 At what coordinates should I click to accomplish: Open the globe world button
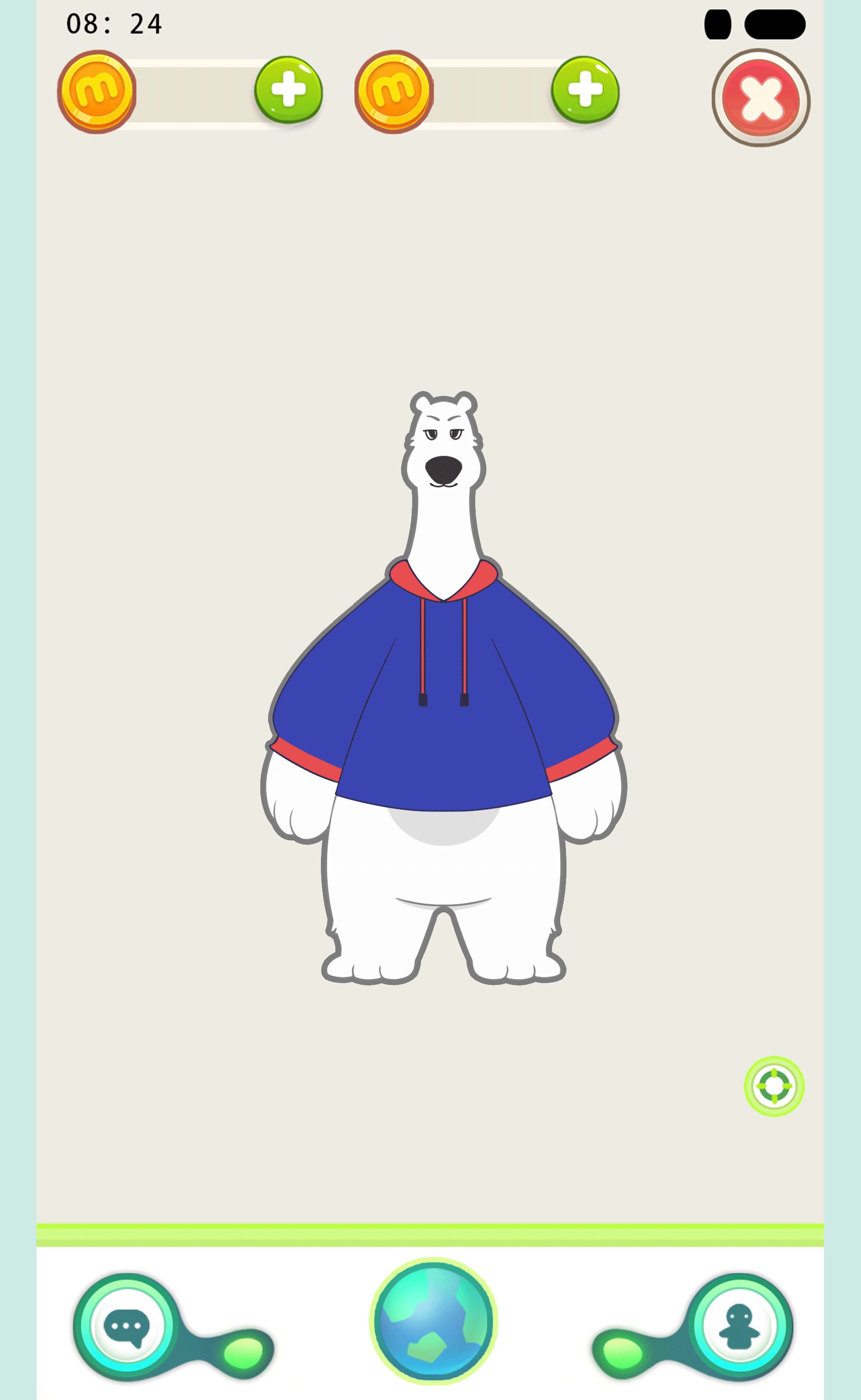pos(433,1321)
